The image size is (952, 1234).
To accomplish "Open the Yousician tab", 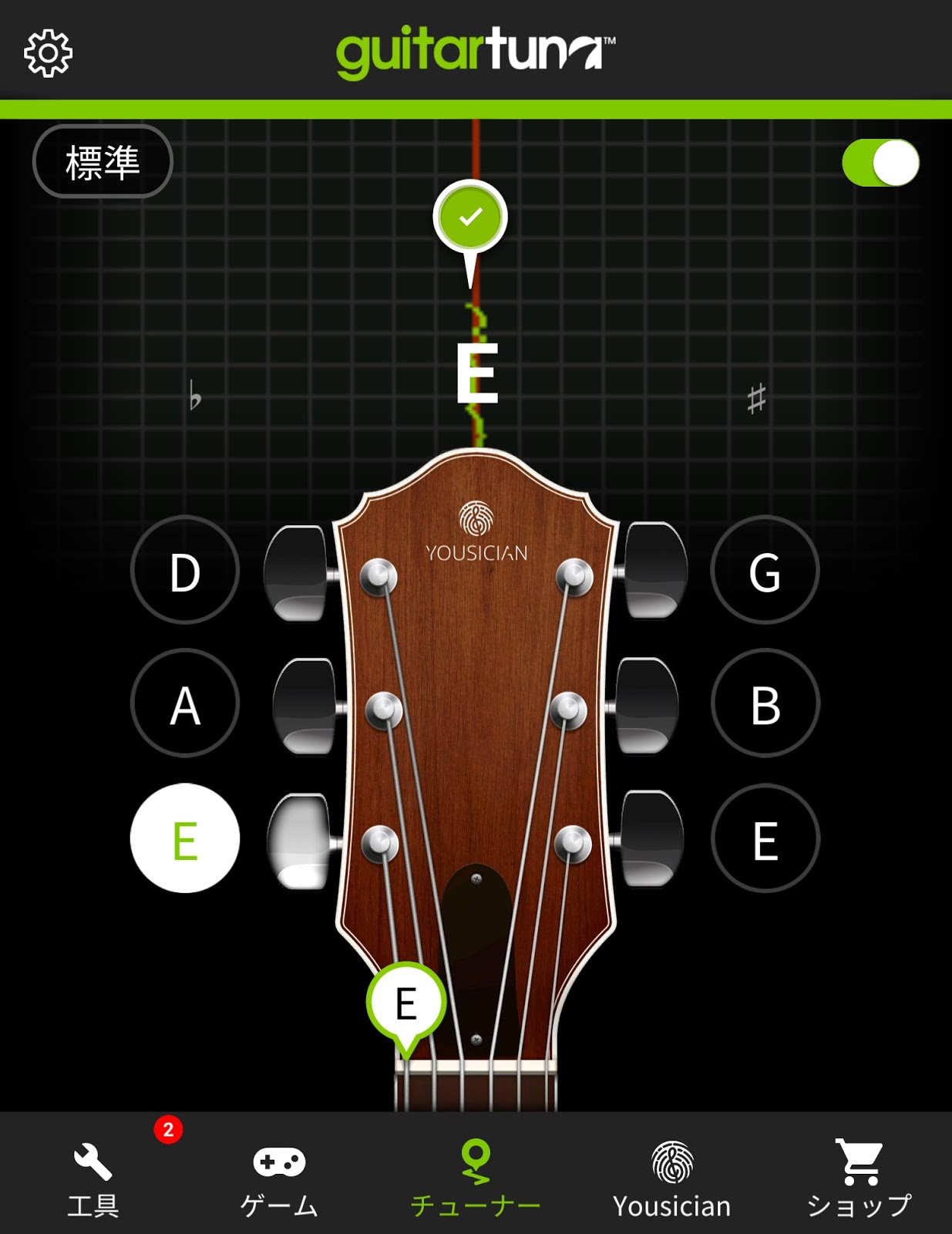I will coord(671,1176).
